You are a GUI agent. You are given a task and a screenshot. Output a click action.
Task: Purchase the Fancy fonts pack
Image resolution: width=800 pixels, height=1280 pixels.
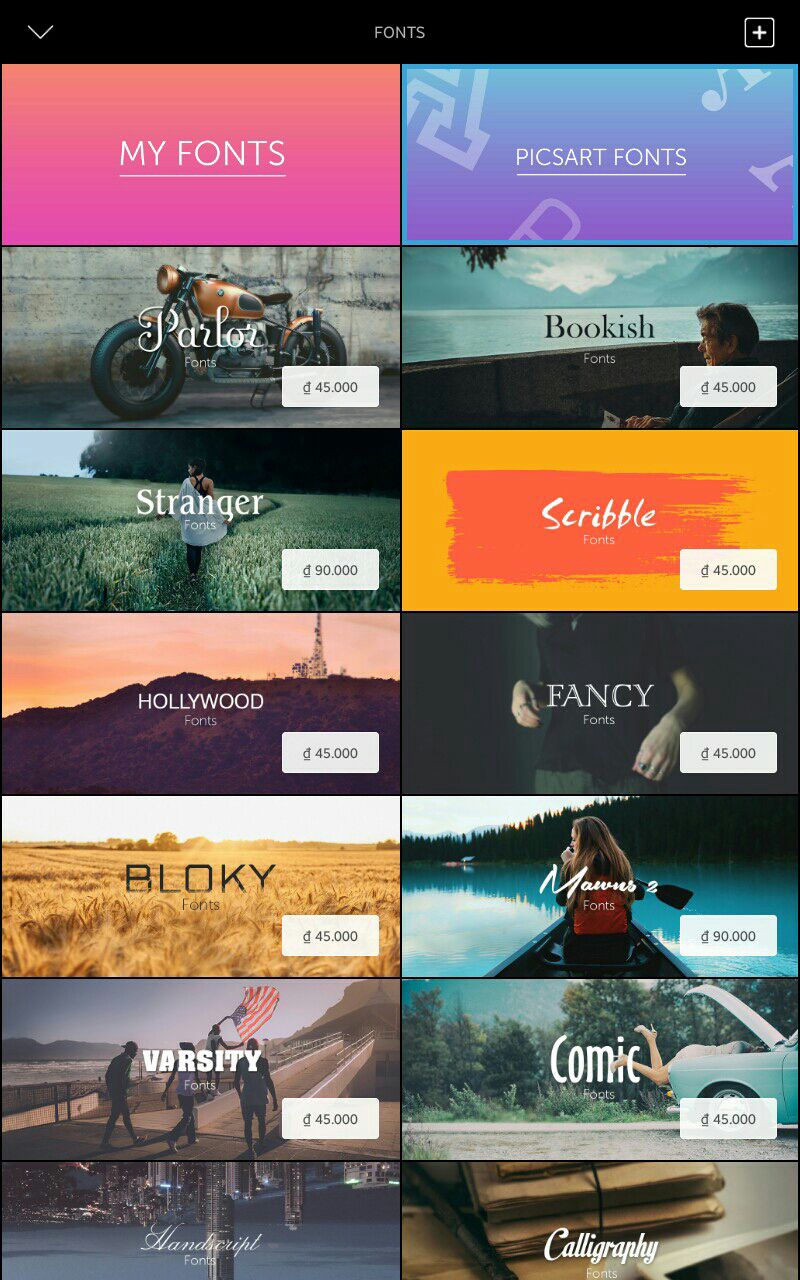tap(728, 753)
